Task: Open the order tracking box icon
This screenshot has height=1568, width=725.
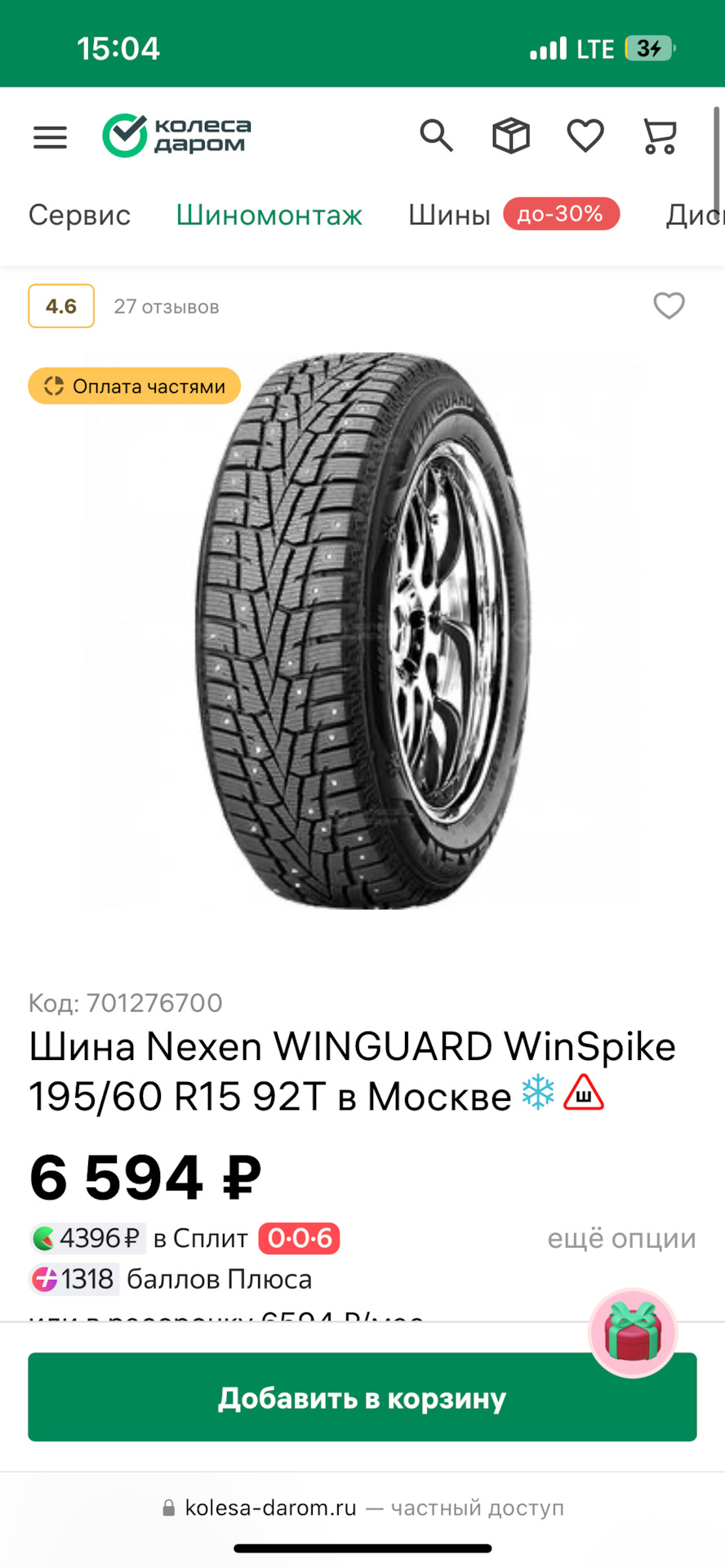Action: point(511,136)
